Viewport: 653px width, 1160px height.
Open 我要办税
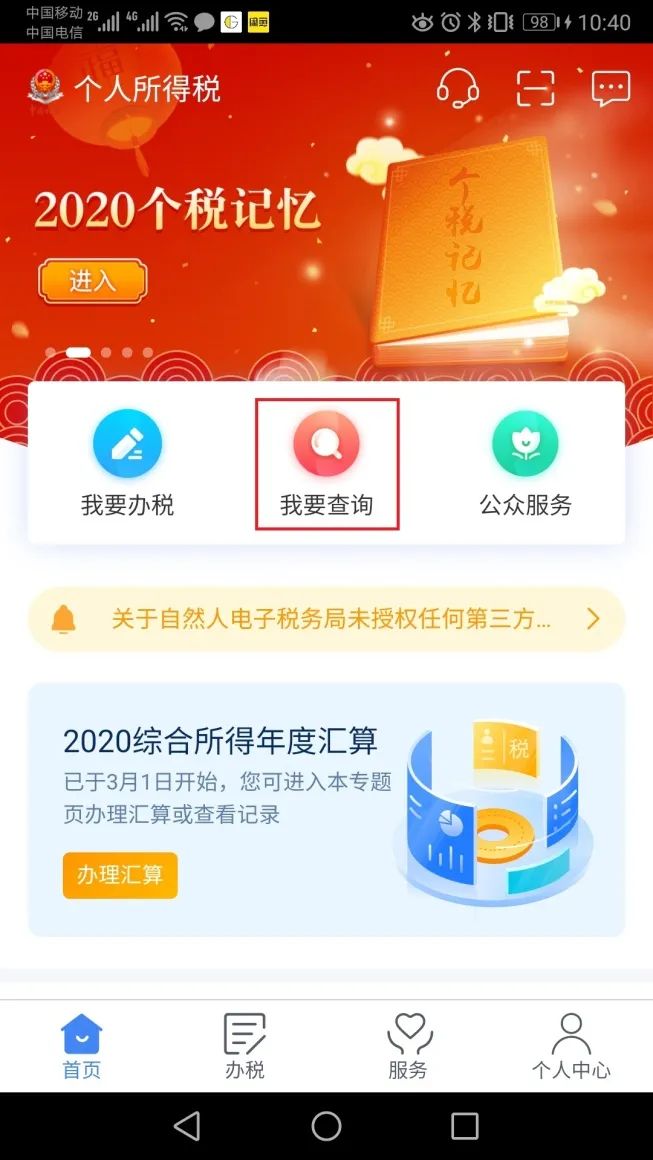(127, 464)
